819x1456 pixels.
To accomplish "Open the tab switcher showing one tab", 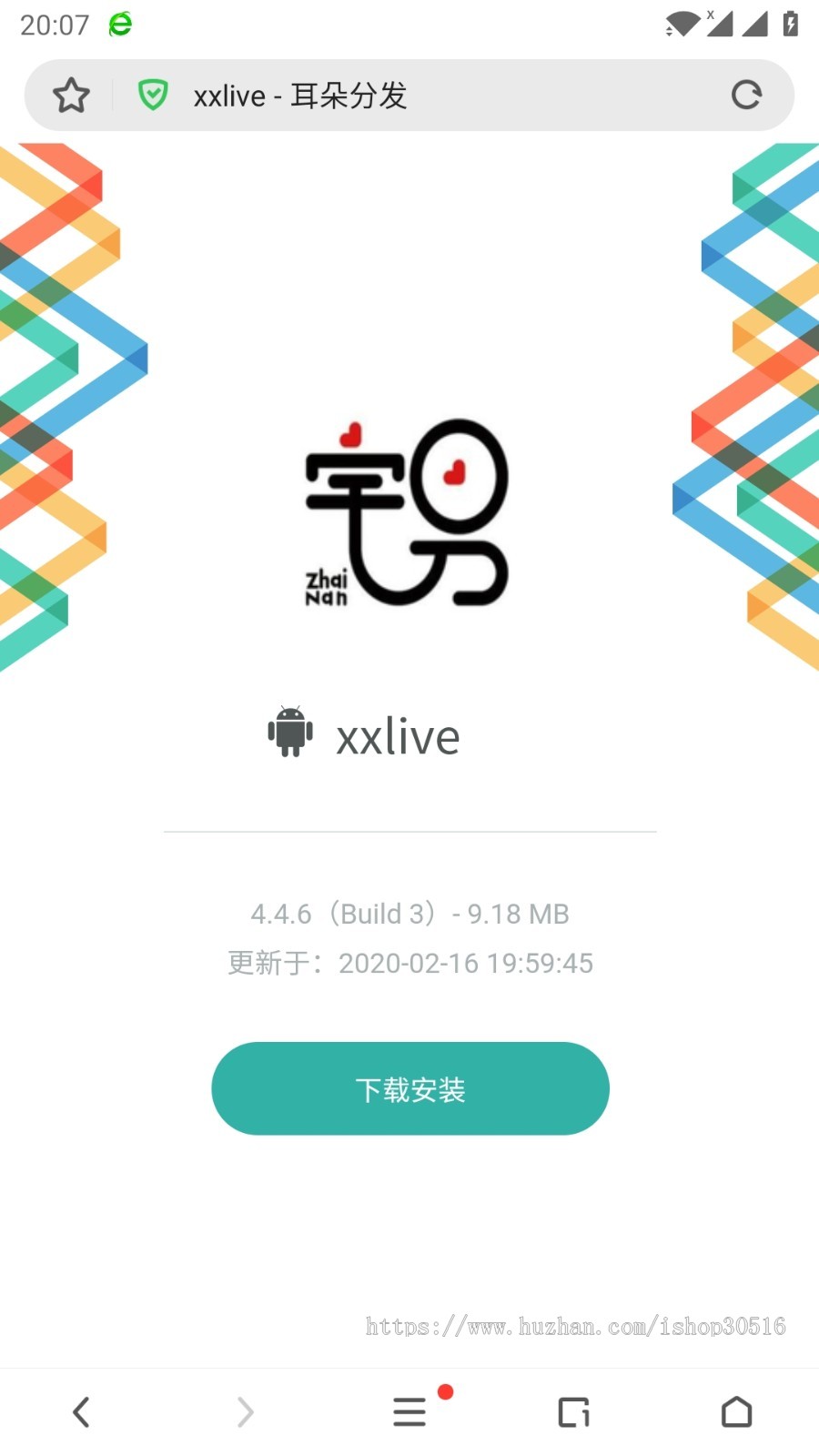I will click(572, 1412).
